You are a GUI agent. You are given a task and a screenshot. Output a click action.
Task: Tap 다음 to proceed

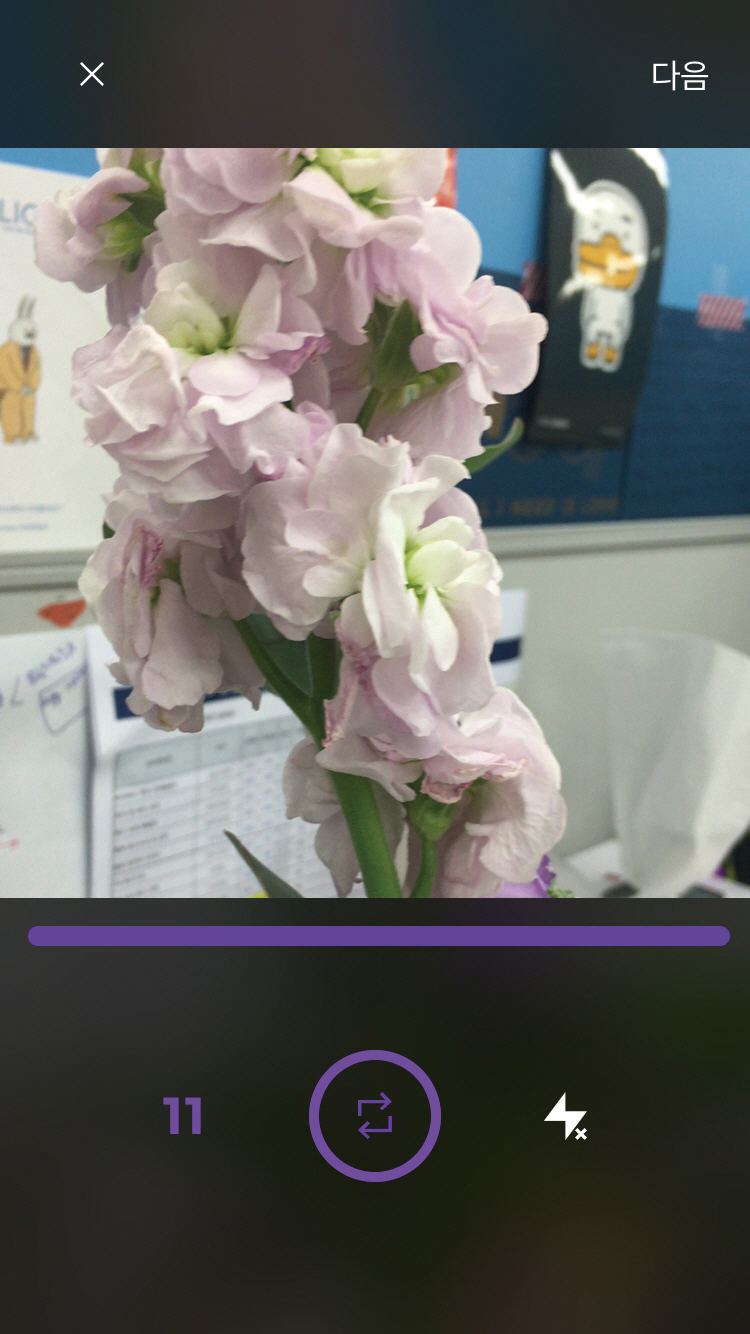point(679,75)
